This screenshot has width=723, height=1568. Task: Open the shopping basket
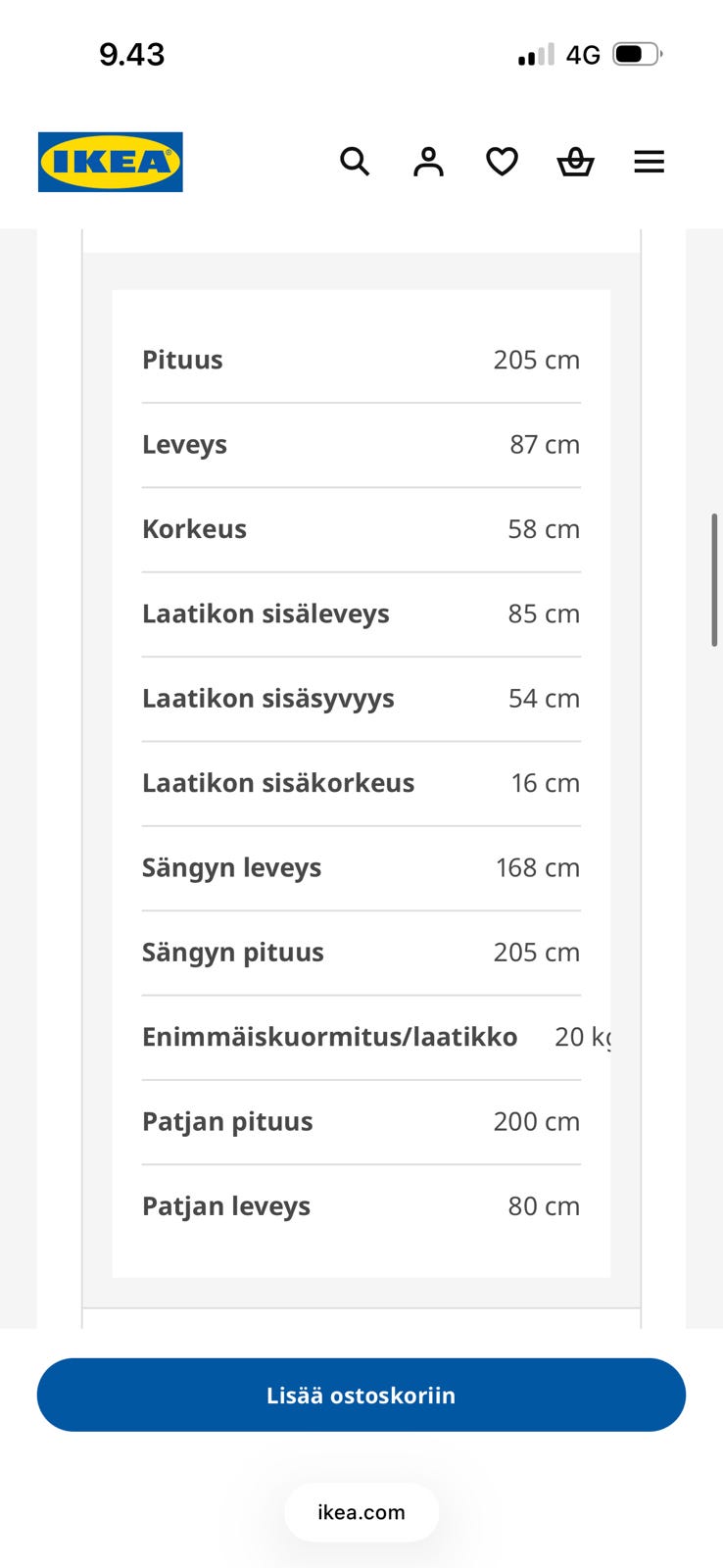[576, 162]
